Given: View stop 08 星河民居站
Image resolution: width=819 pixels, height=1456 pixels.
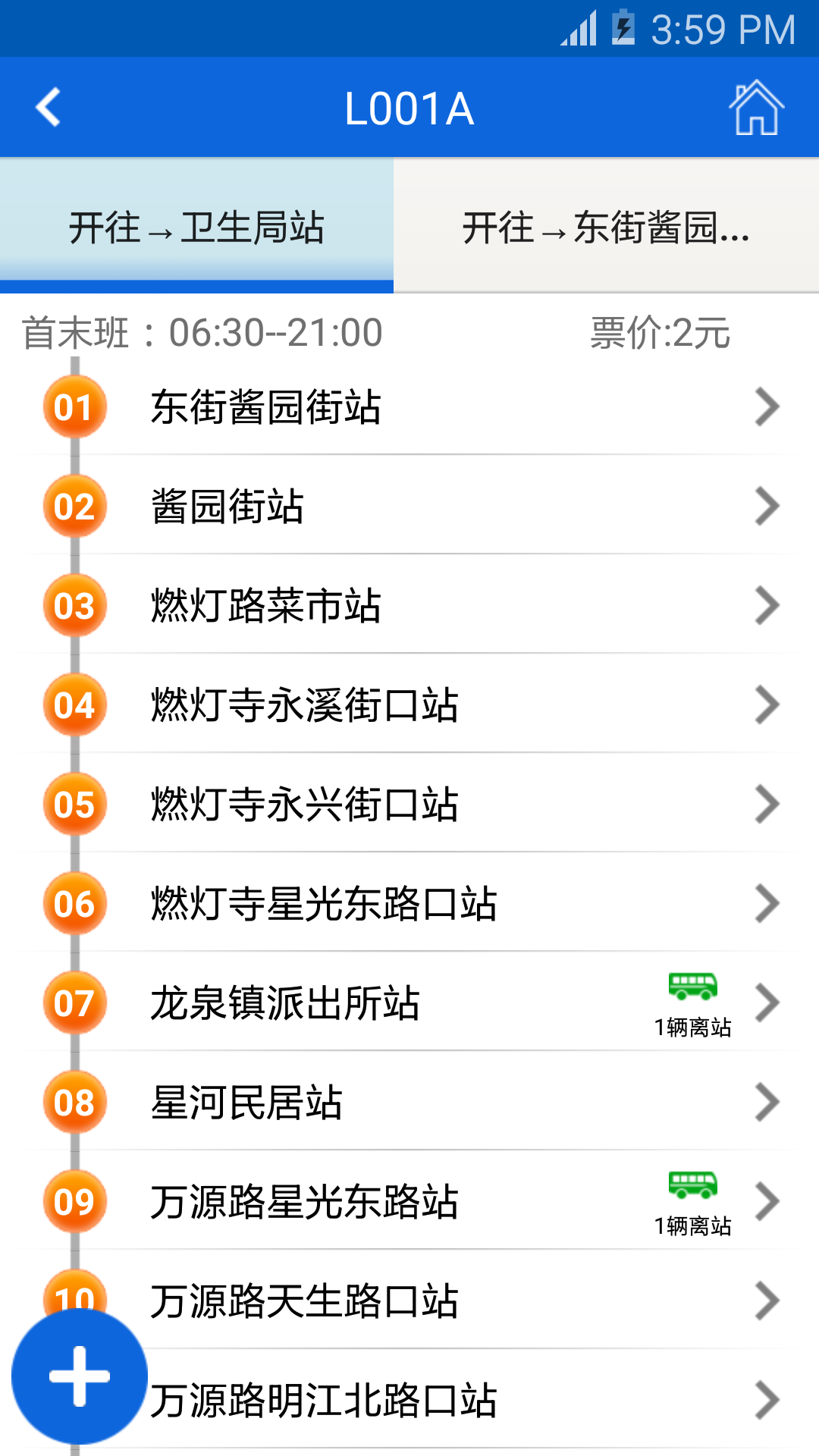Looking at the screenshot, I should 409,1103.
